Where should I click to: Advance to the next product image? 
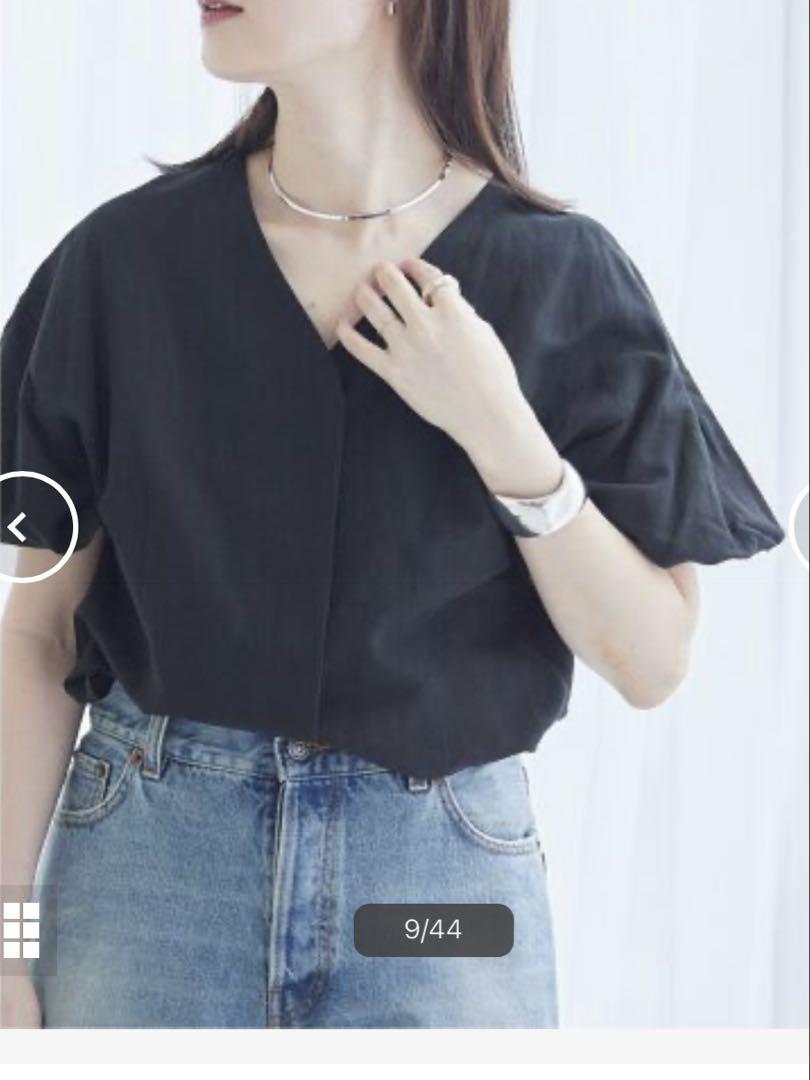(x=801, y=527)
